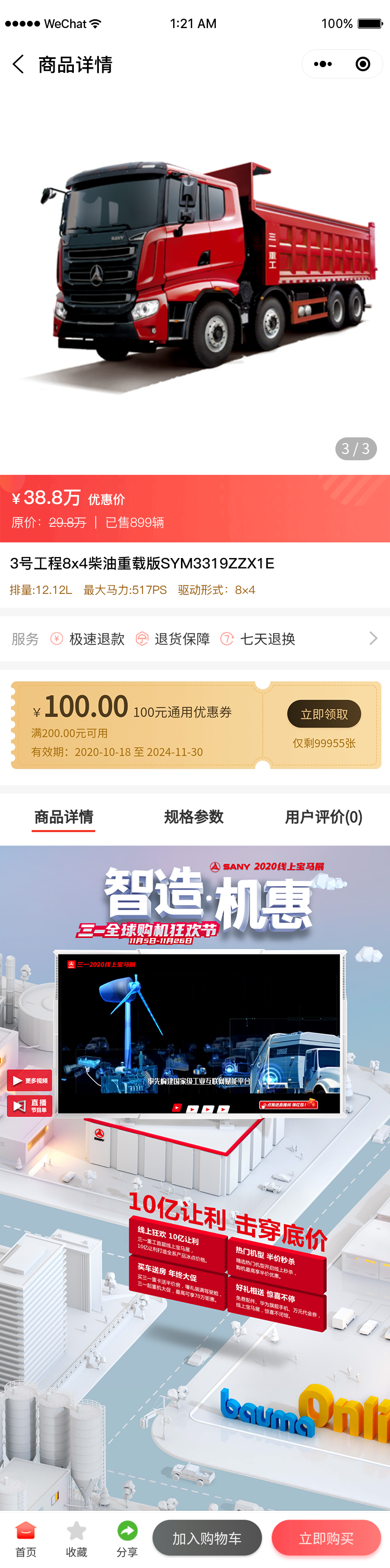Viewport: 390px width, 1568px height.
Task: Switch to the 用户评价(0) tab
Action: point(323,817)
